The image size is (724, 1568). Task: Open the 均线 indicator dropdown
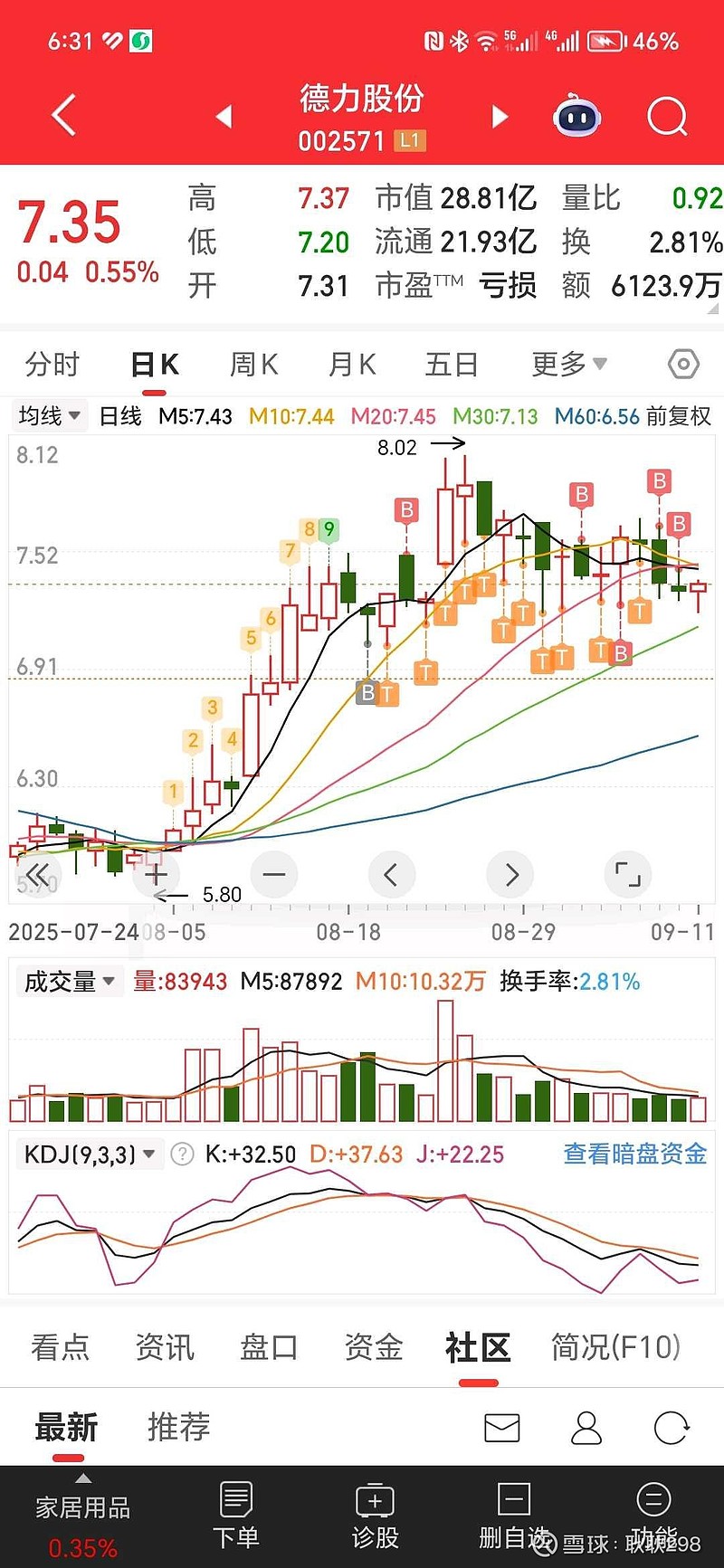point(50,416)
